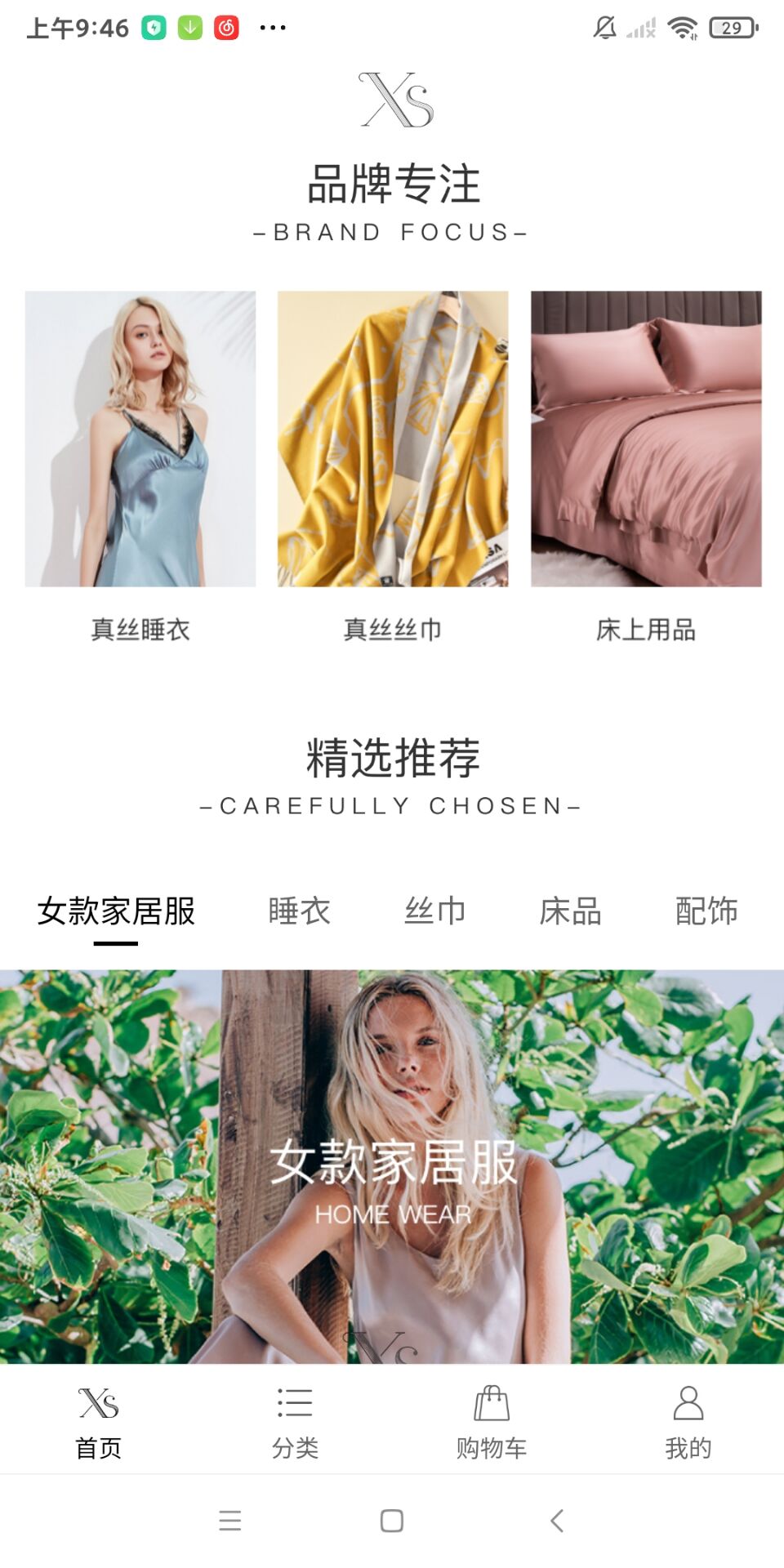The width and height of the screenshot is (784, 1568).
Task: Tap the system back button
Action: pyautogui.click(x=557, y=1521)
